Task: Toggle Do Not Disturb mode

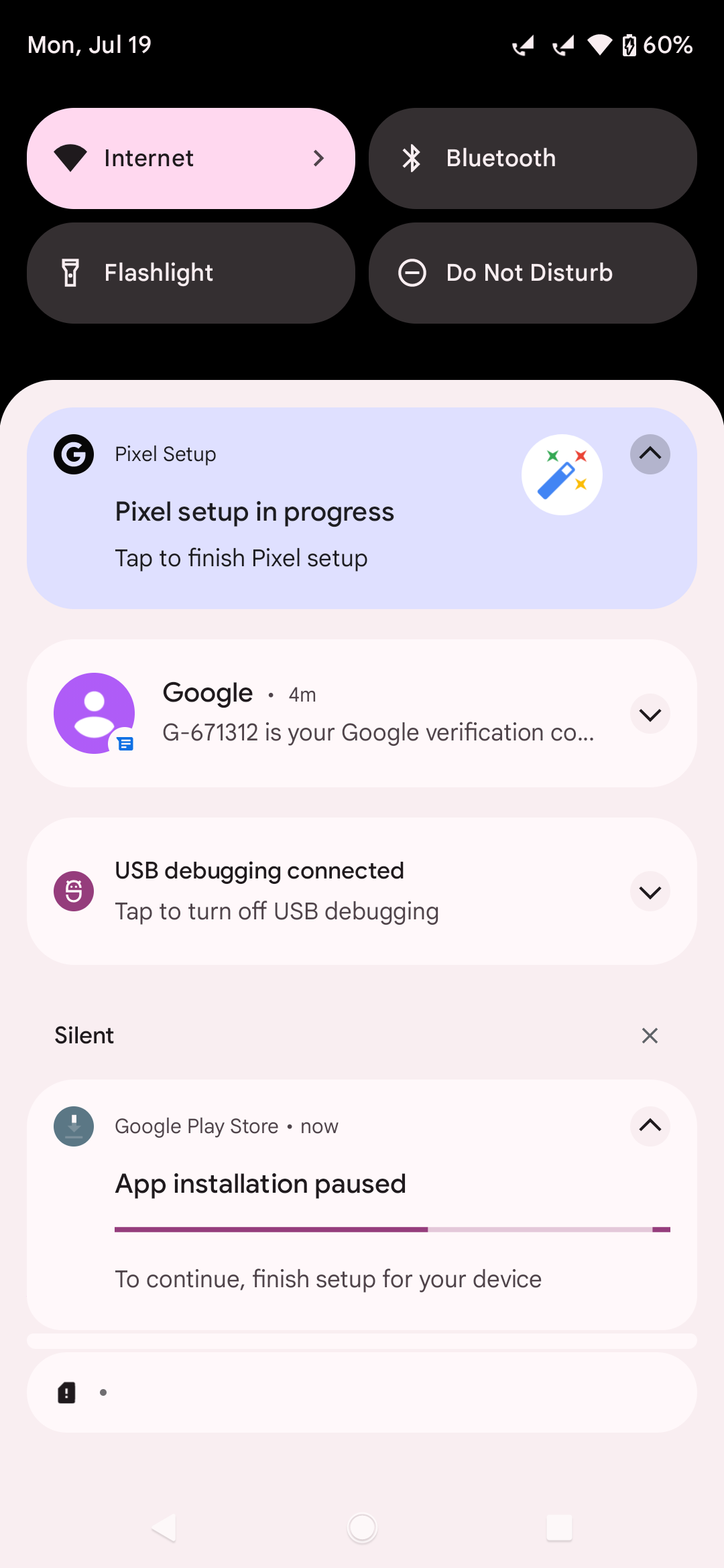Action: click(x=532, y=273)
